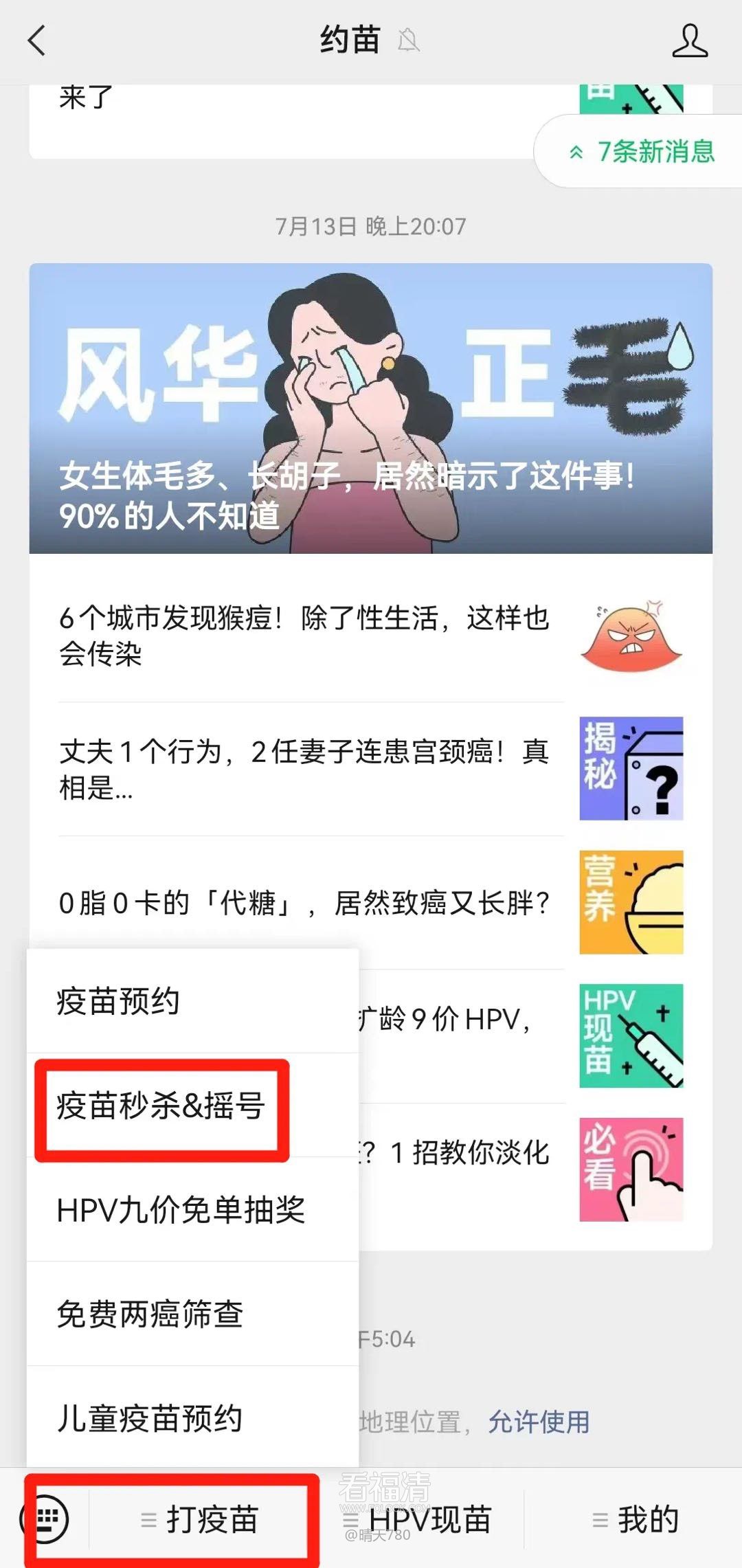Choose 疫苗秒杀&摇号 in the menu

161,1106
